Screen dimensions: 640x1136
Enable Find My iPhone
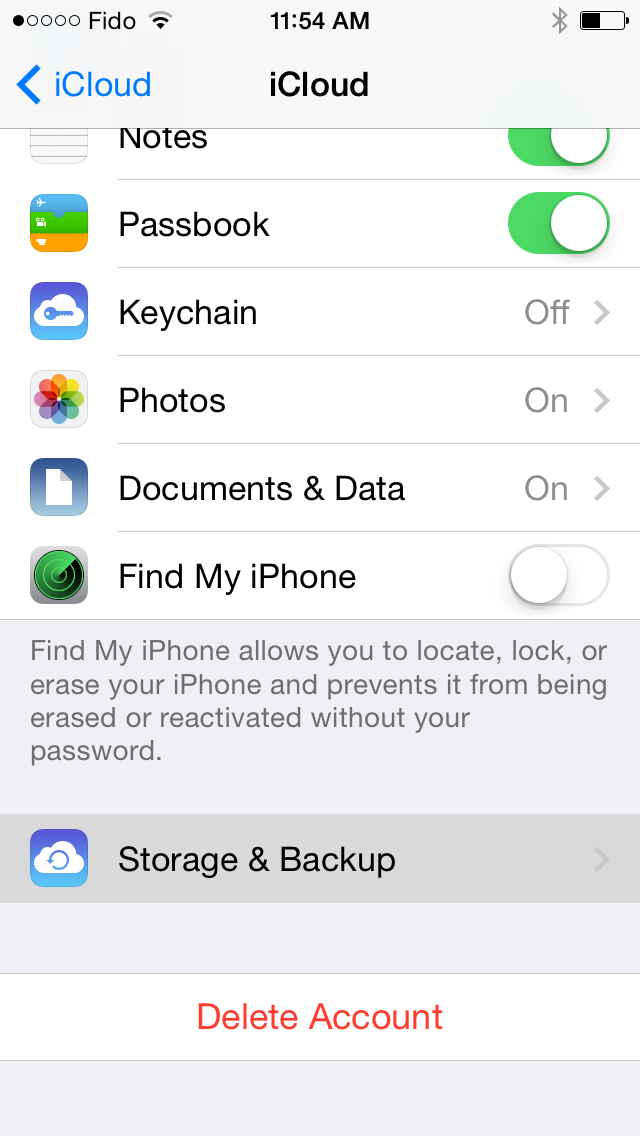click(x=558, y=576)
